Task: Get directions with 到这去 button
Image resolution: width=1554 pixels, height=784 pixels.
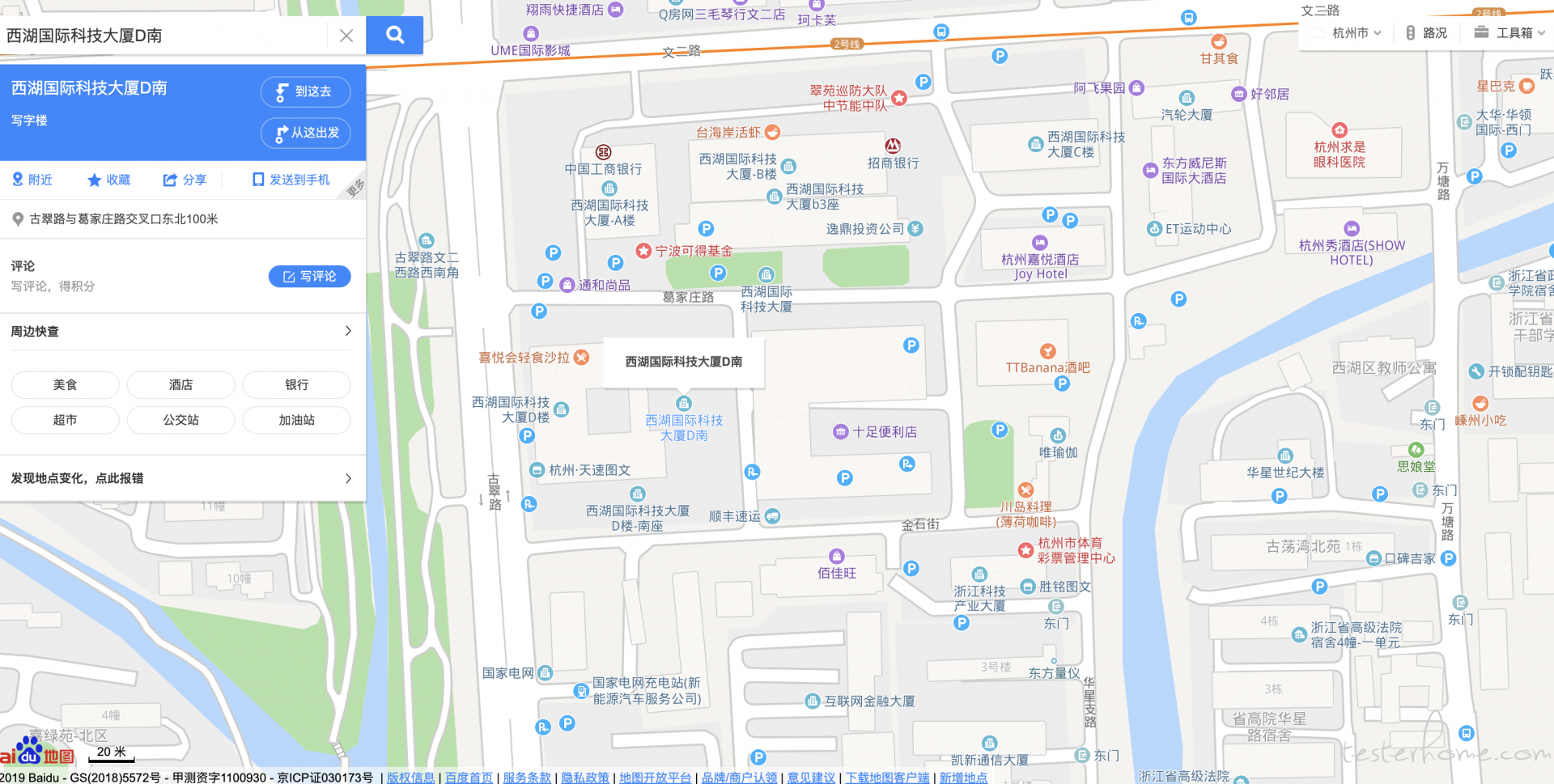Action: click(305, 91)
